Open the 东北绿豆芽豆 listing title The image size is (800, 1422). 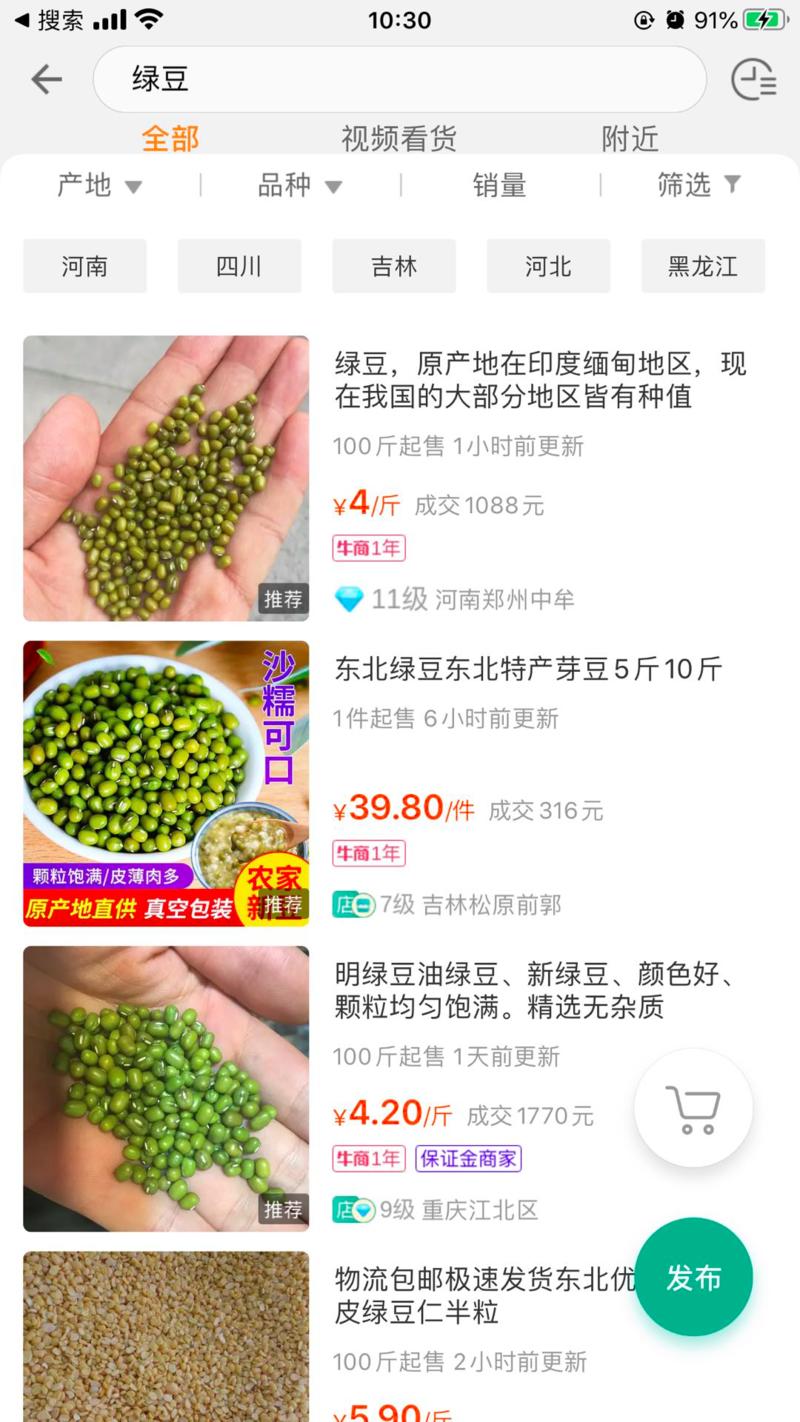tap(529, 670)
